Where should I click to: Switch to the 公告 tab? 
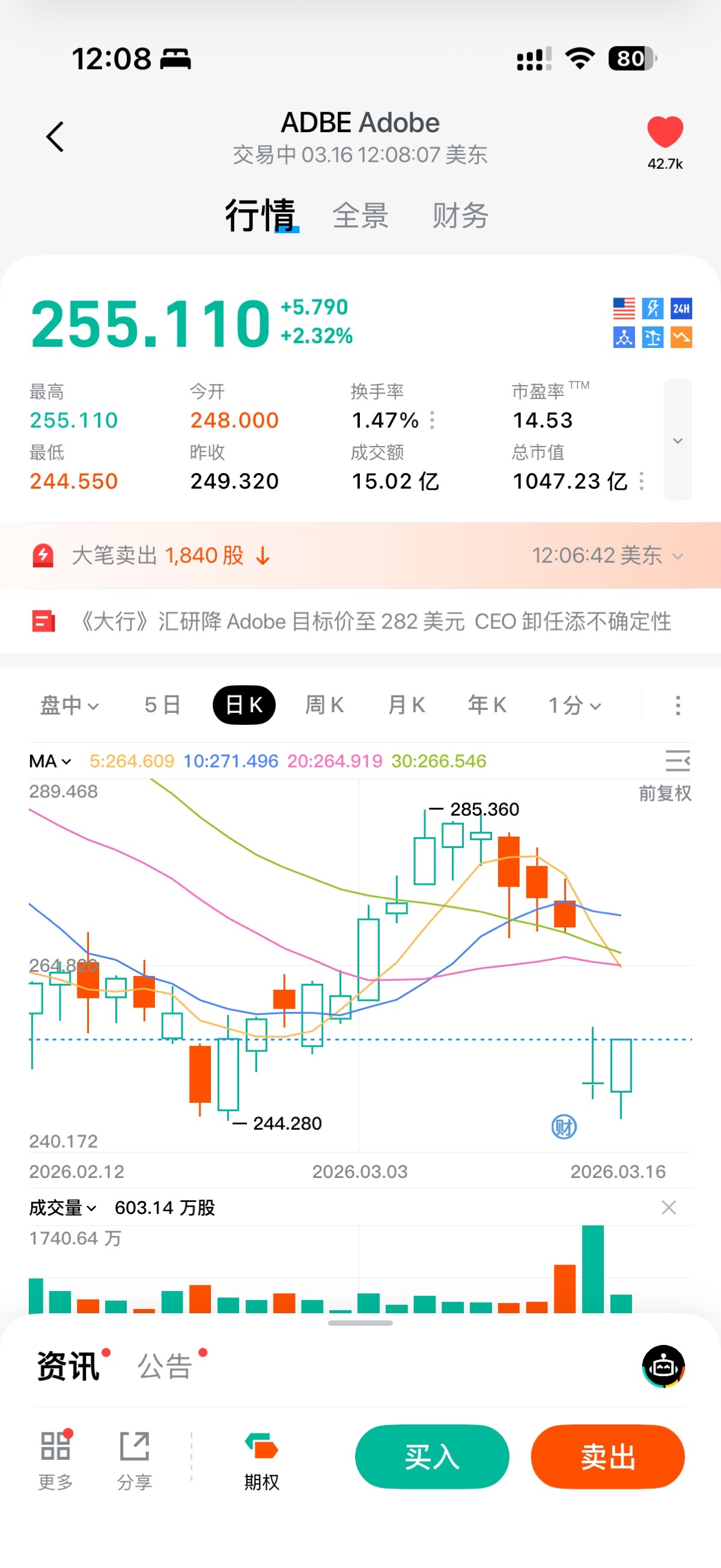pyautogui.click(x=164, y=1367)
